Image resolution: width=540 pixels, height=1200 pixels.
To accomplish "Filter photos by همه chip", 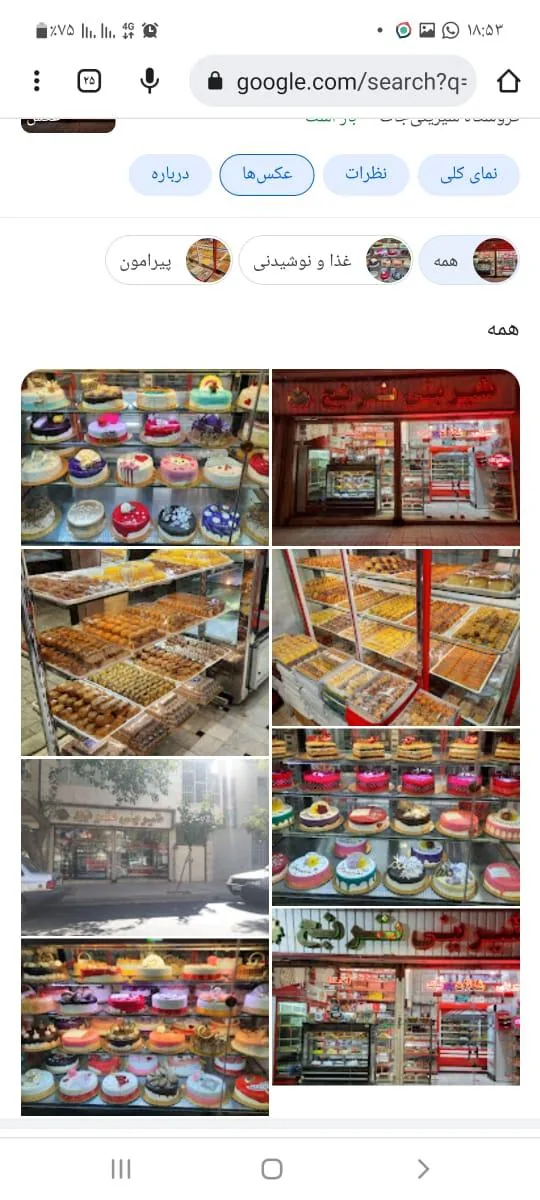I will [469, 260].
